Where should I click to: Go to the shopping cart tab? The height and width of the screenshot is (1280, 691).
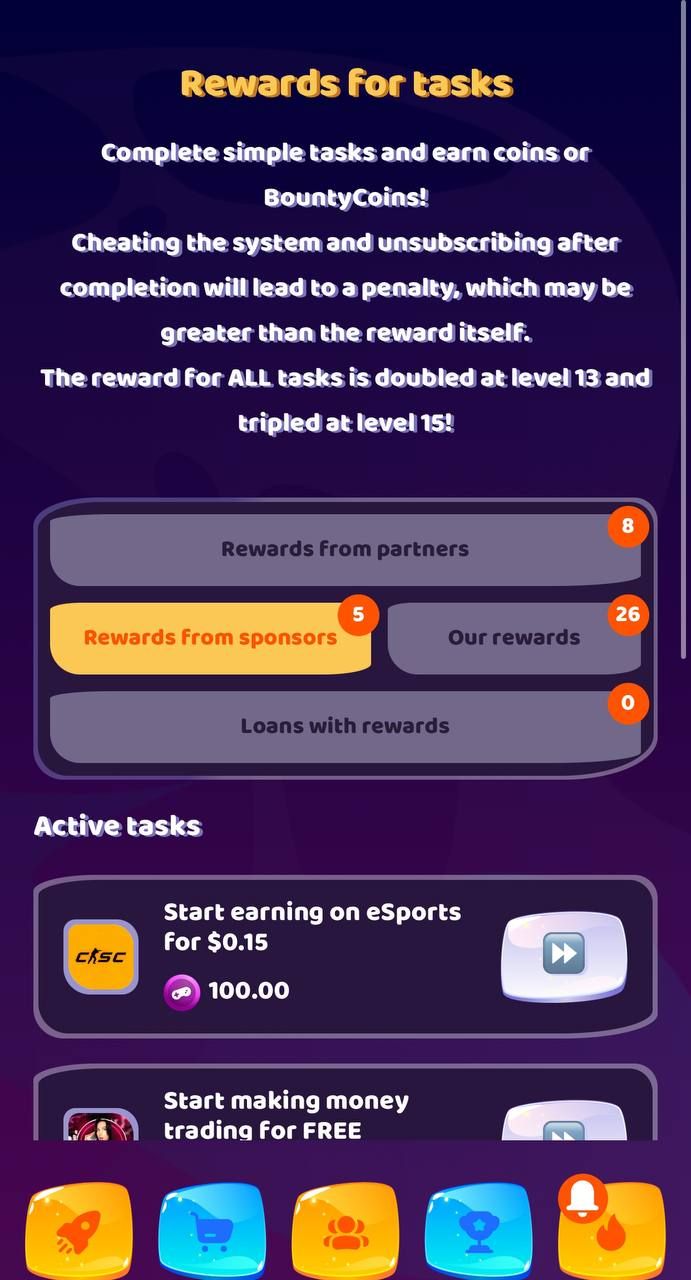tap(211, 1231)
